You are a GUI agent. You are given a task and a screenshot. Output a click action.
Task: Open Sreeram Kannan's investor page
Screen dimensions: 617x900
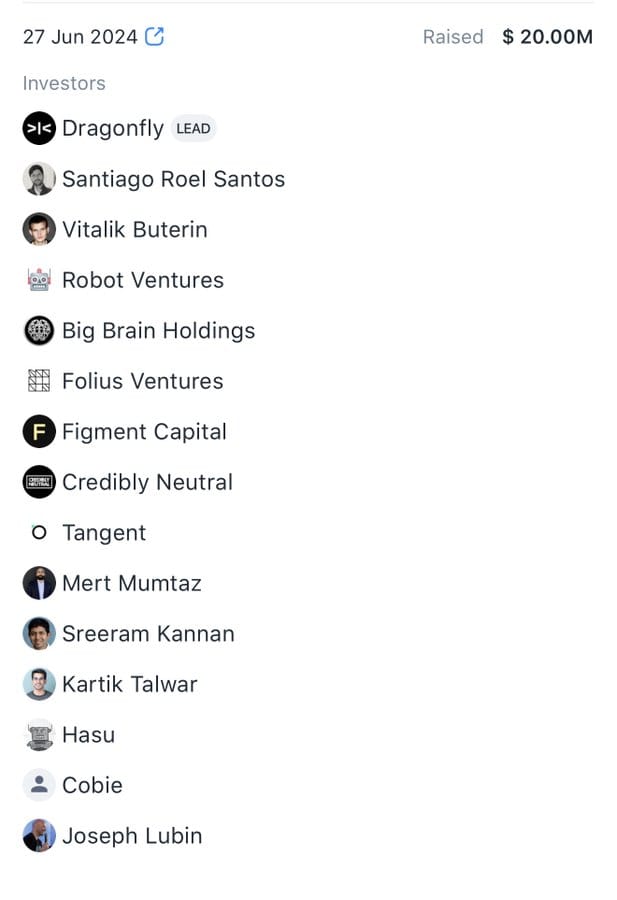coord(148,634)
